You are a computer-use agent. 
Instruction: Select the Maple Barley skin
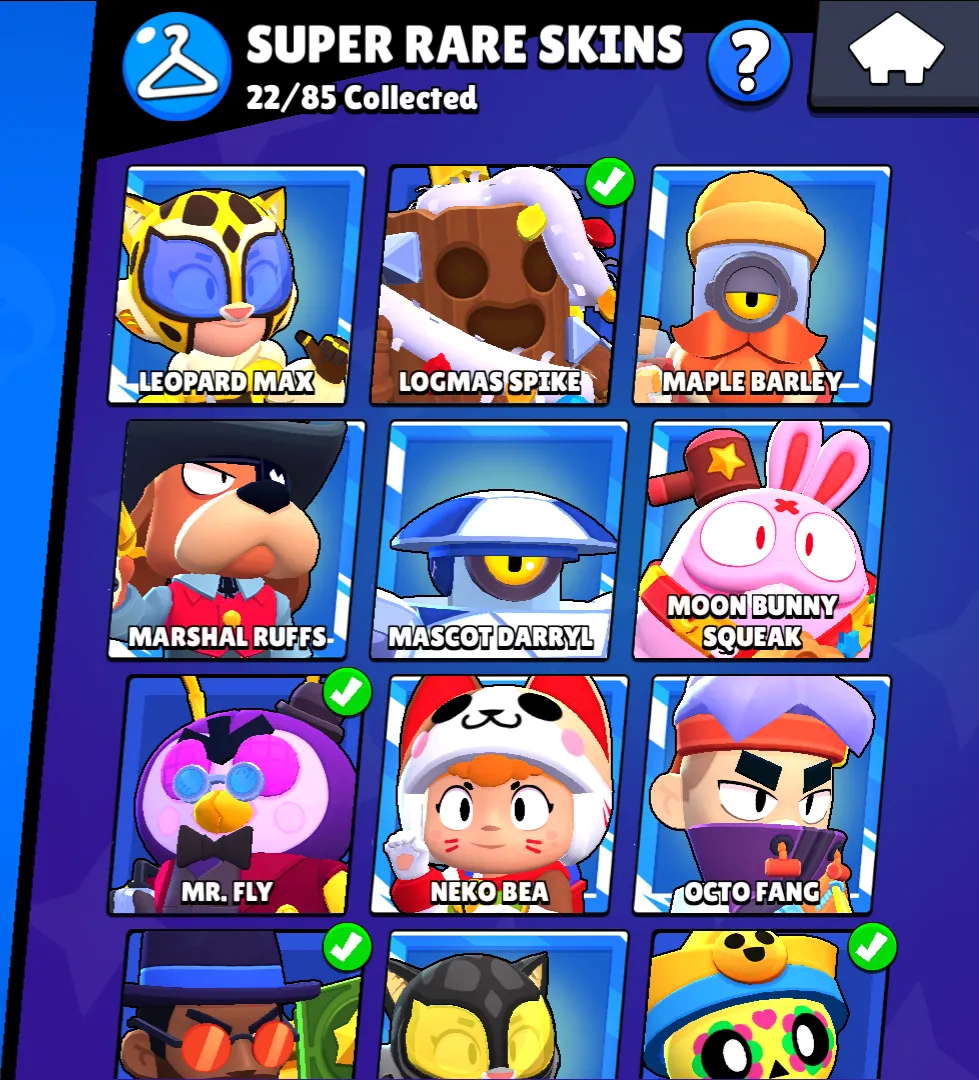[x=760, y=287]
